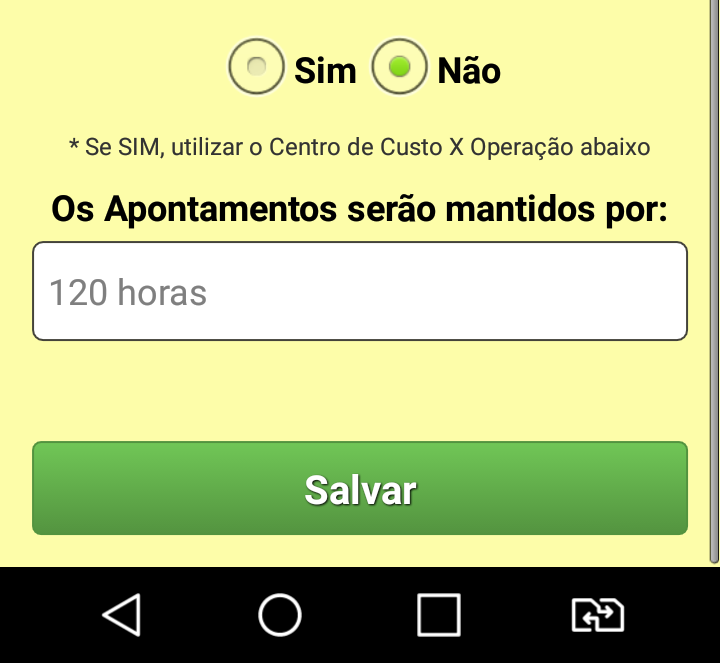This screenshot has height=663, width=720.
Task: Tap the Salvar button
Action: (x=360, y=489)
